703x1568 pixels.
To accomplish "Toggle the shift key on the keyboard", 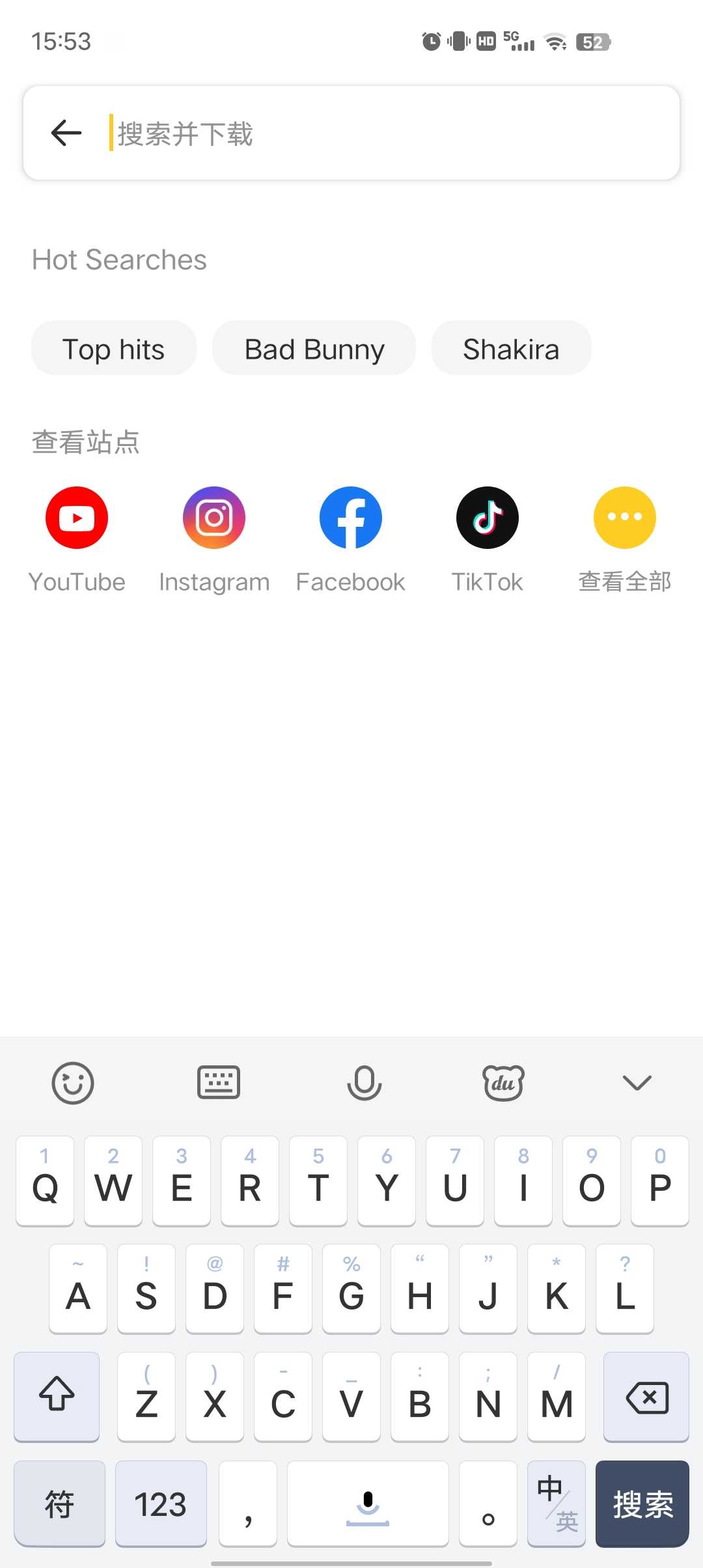I will 57,1397.
